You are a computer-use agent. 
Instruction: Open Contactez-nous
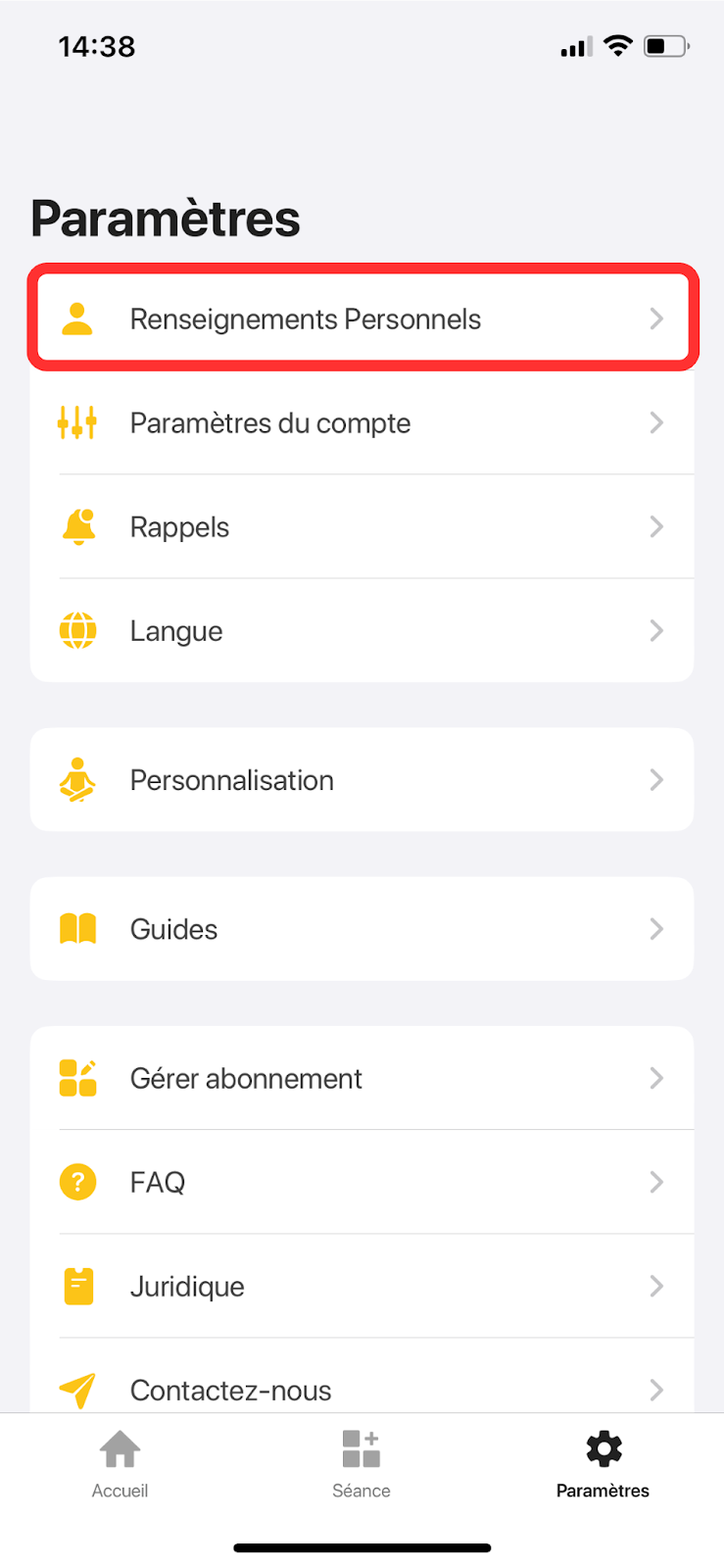[x=362, y=1388]
